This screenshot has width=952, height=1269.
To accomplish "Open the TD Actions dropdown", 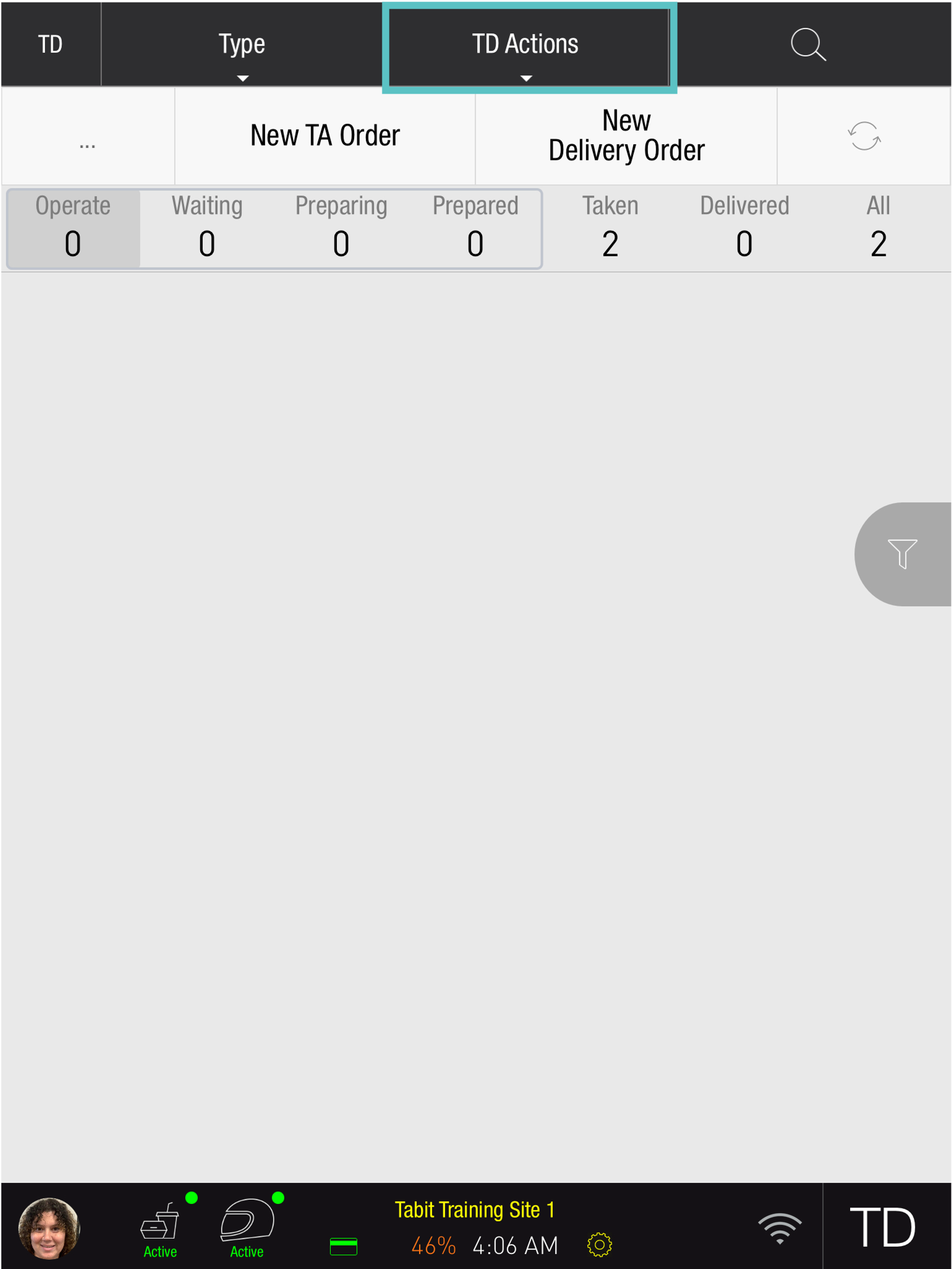I will click(x=527, y=45).
